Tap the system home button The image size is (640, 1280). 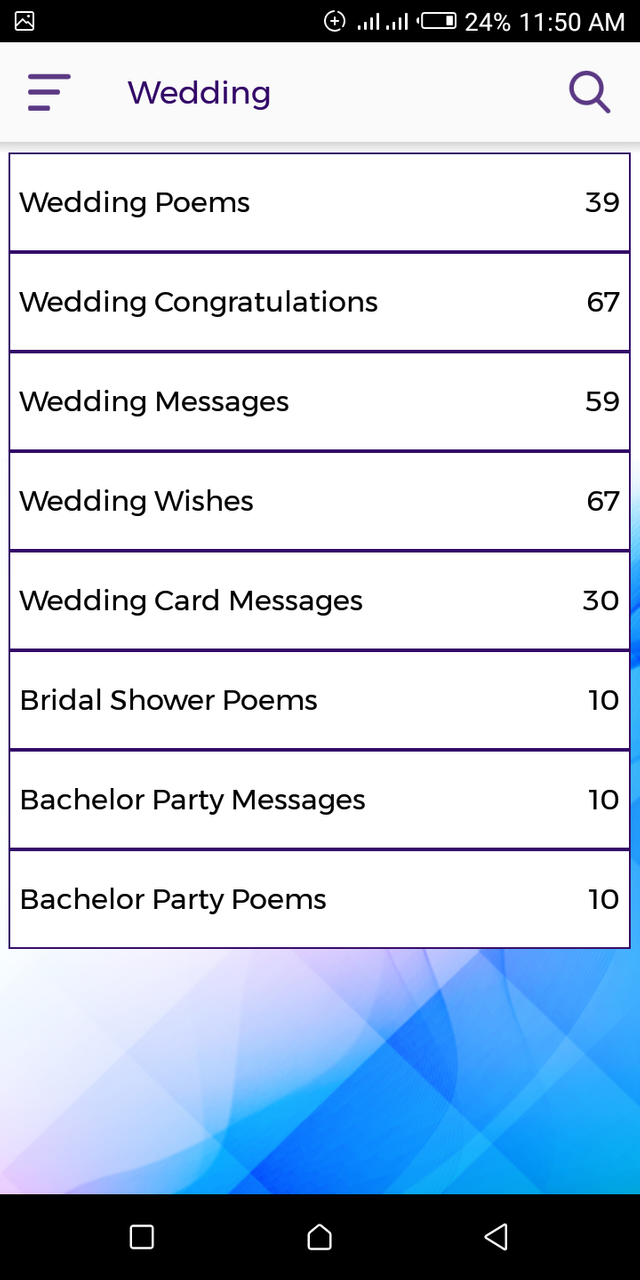(x=319, y=1237)
